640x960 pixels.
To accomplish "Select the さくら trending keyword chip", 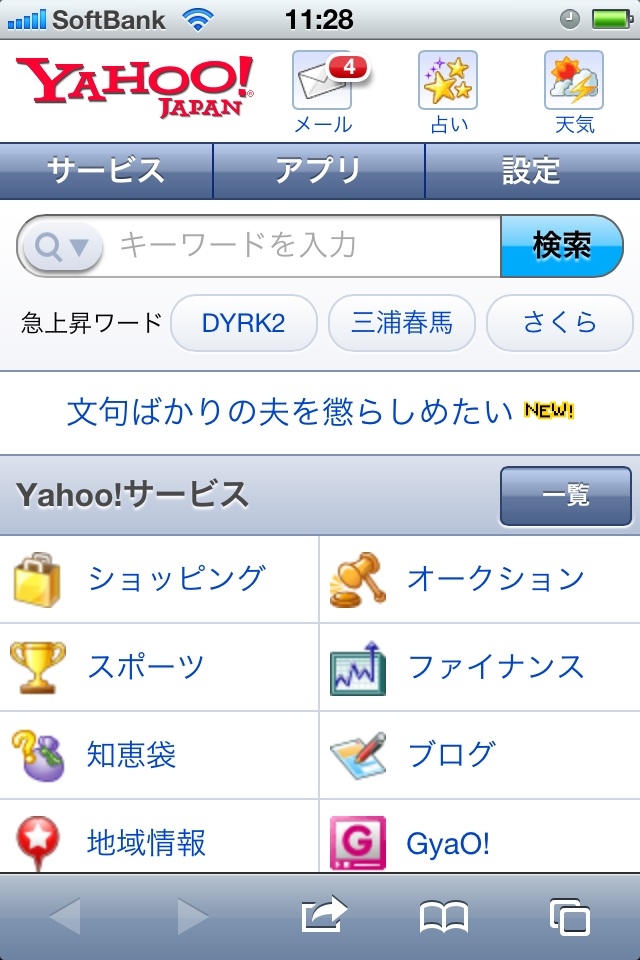I will 559,323.
